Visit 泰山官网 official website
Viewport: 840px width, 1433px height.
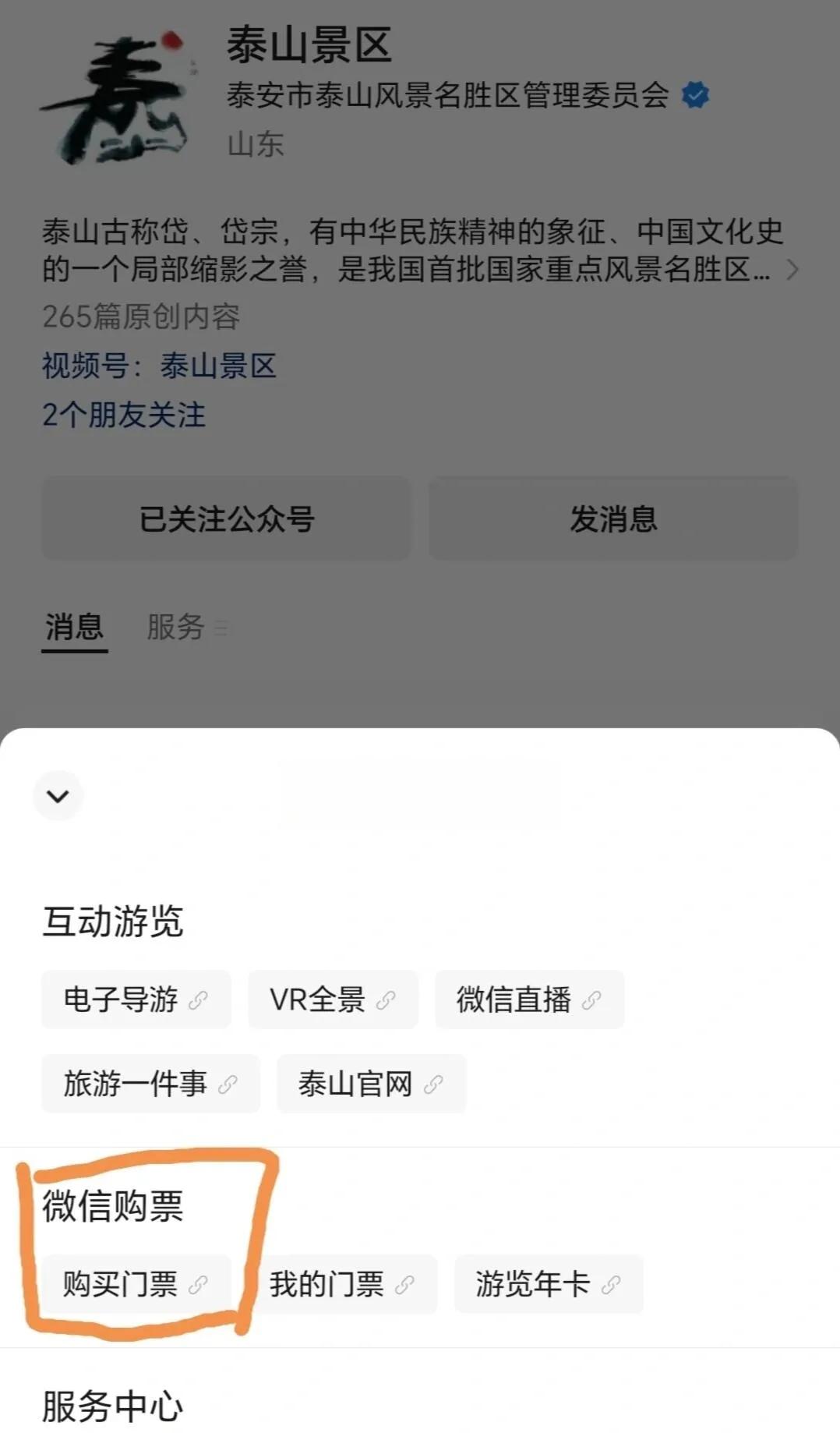tap(371, 1084)
